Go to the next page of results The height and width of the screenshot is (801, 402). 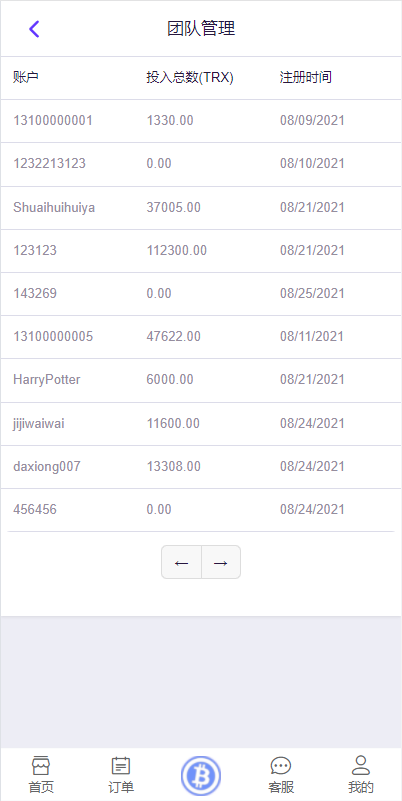(x=221, y=562)
